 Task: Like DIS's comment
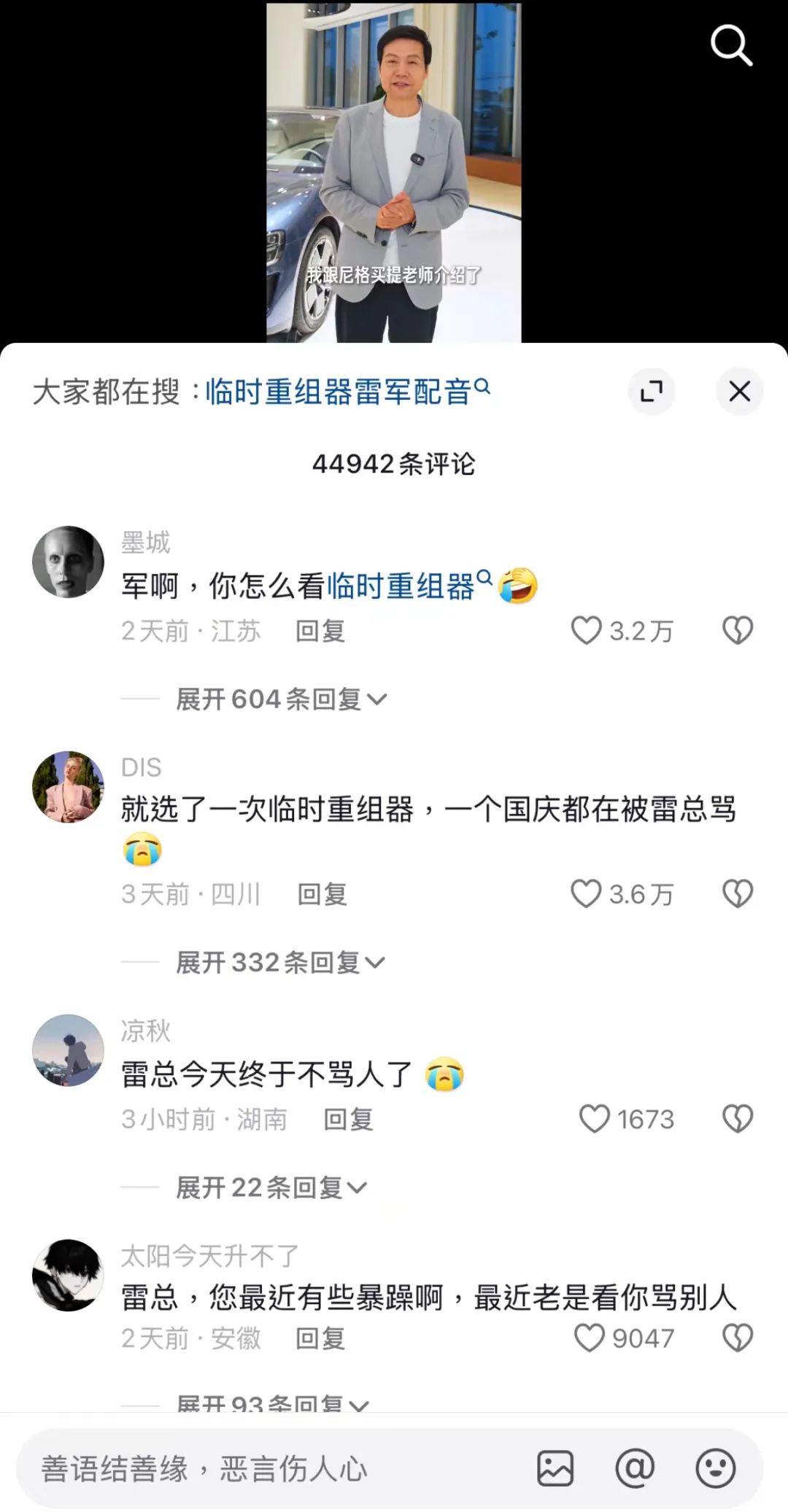[586, 894]
